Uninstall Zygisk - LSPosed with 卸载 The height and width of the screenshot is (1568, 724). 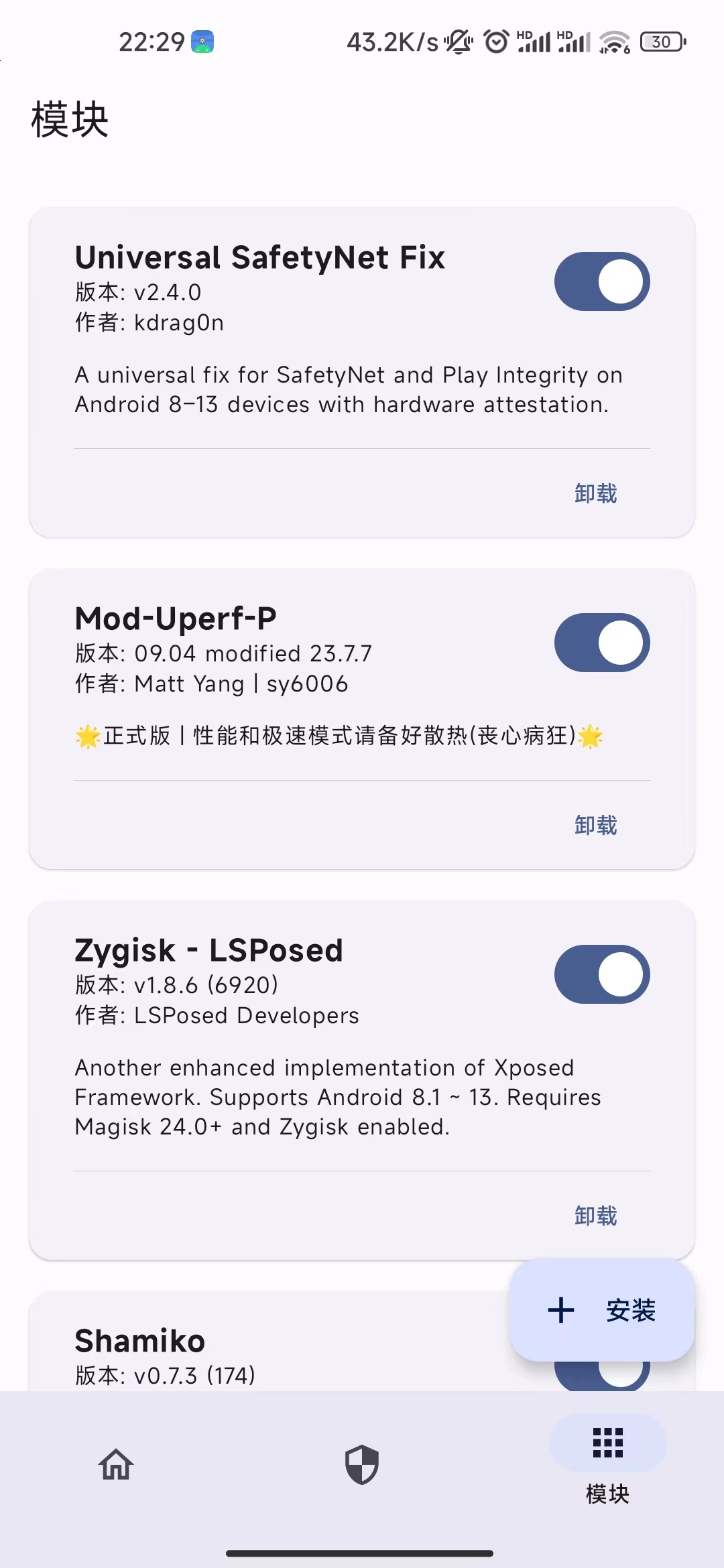[595, 1216]
